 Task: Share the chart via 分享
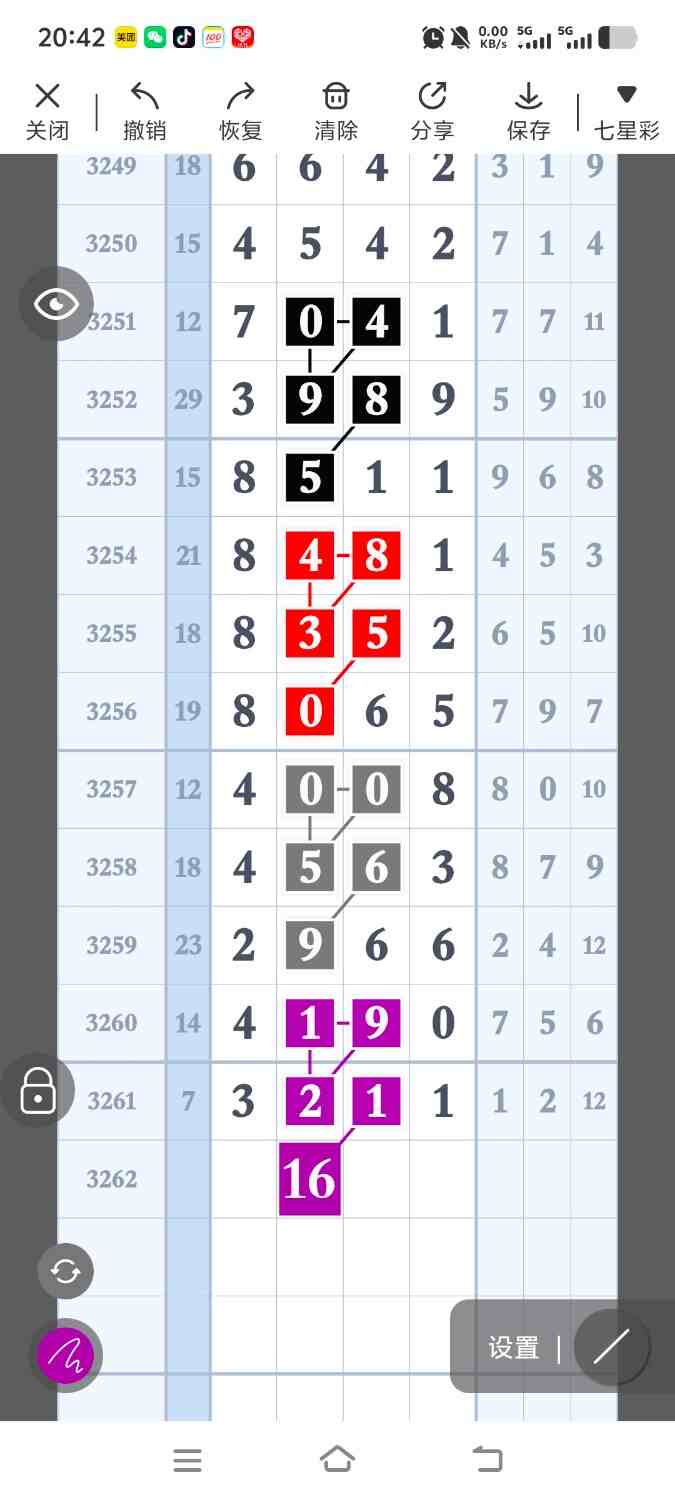(x=432, y=111)
